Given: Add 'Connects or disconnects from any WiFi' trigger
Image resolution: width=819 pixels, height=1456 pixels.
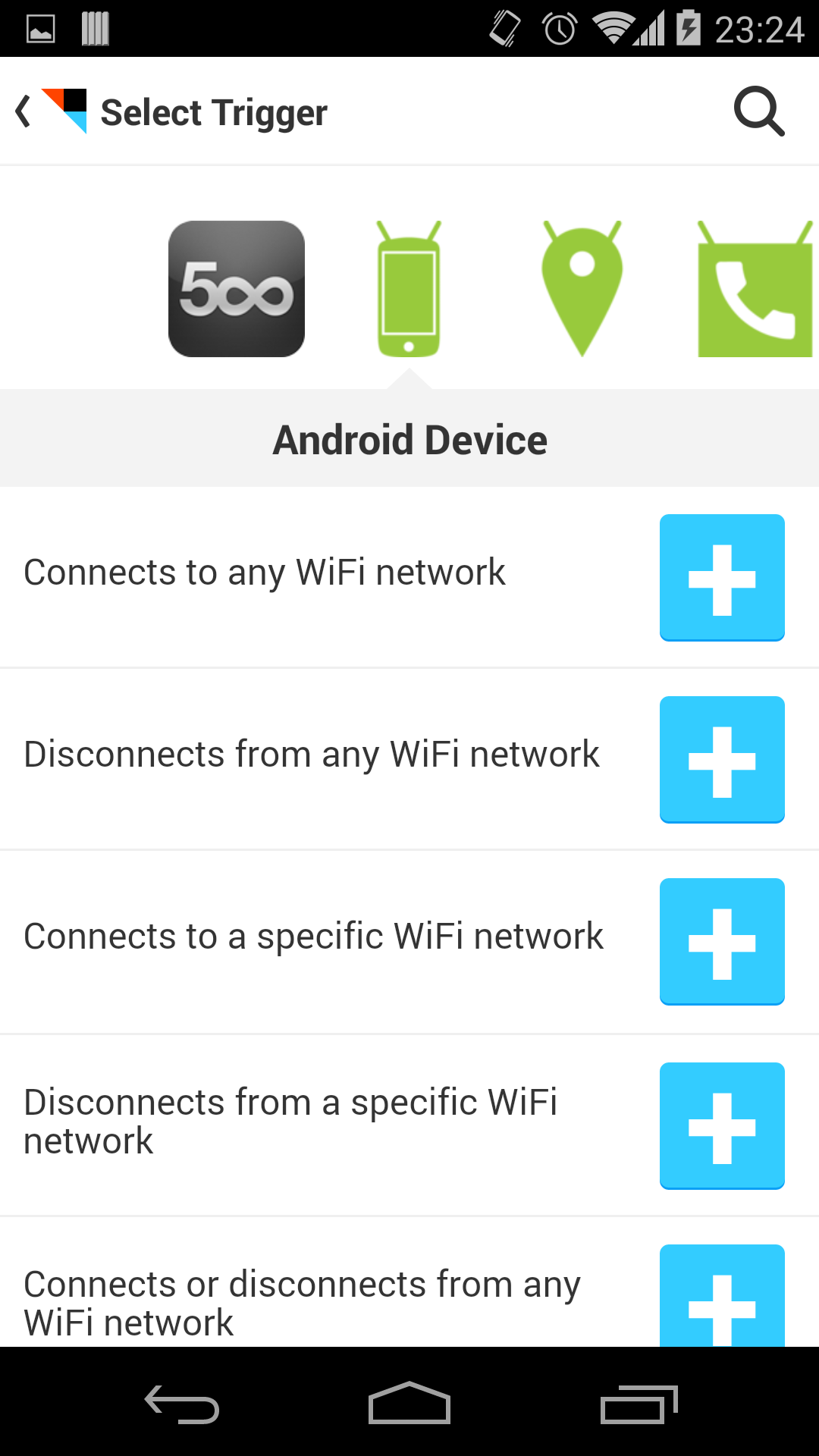Looking at the screenshot, I should click(722, 1296).
